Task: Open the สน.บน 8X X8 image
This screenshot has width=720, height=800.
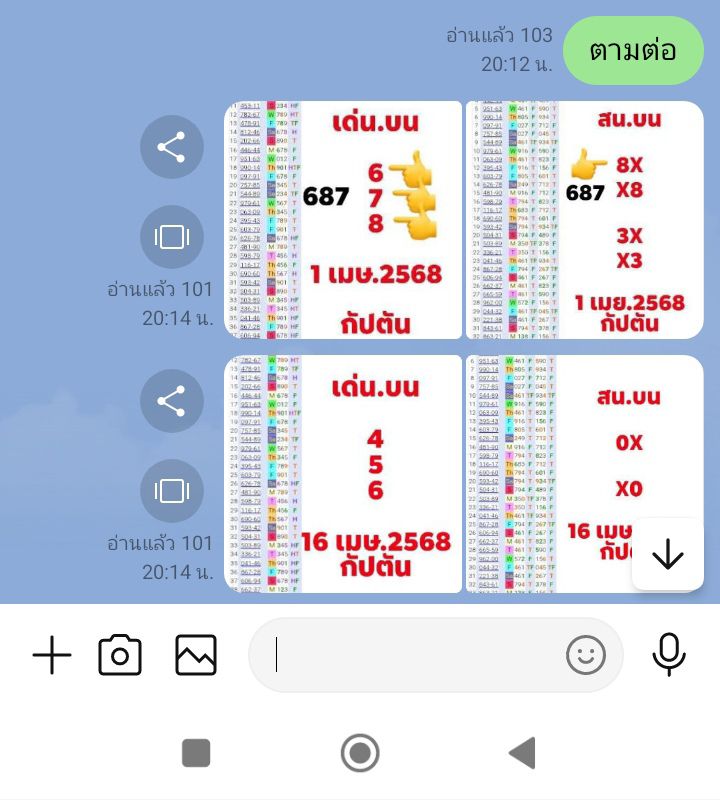Action: point(583,220)
